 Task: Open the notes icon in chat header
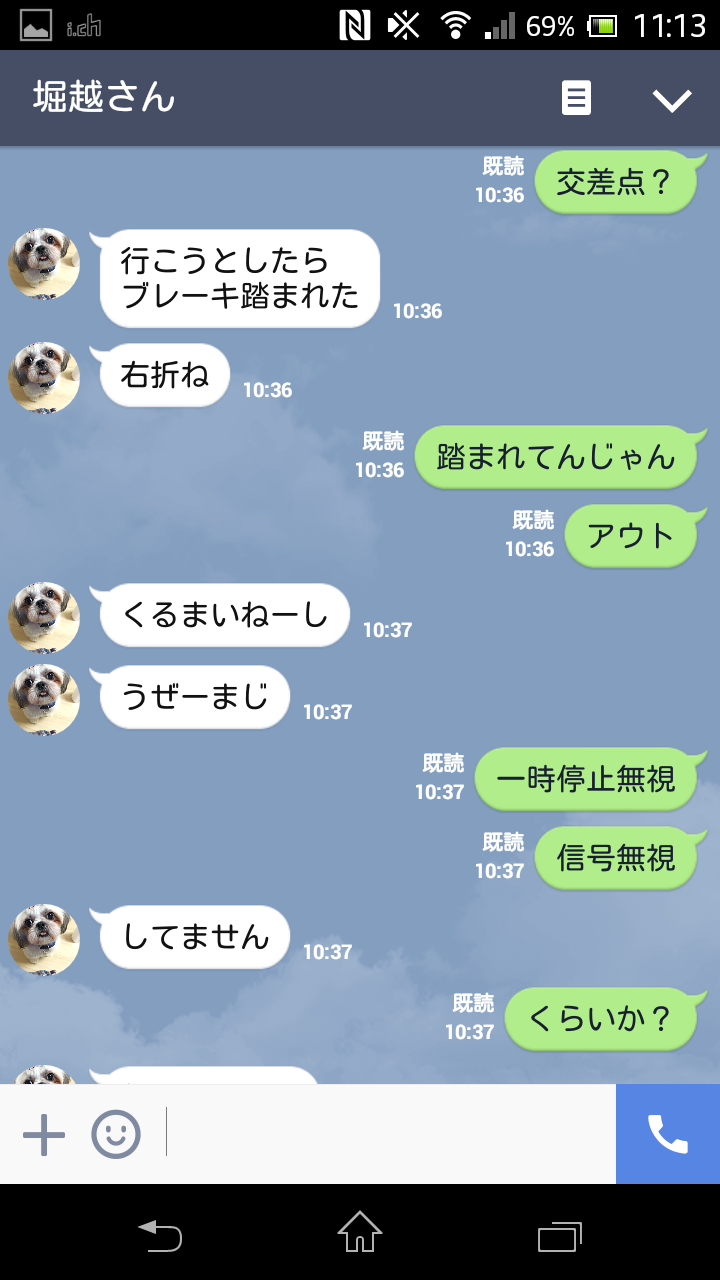(576, 98)
